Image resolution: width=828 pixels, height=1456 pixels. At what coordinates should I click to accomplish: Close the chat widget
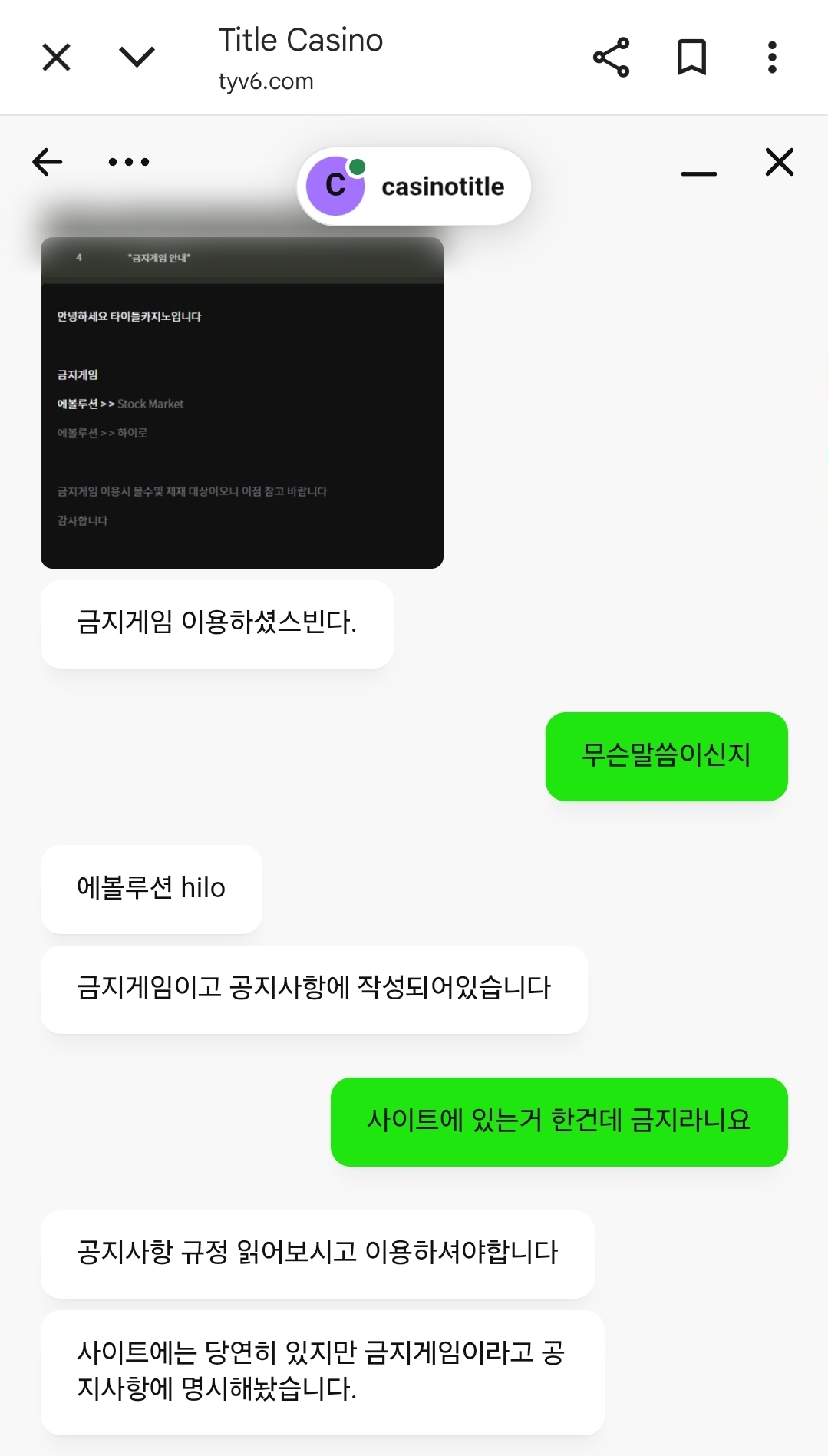[x=779, y=162]
